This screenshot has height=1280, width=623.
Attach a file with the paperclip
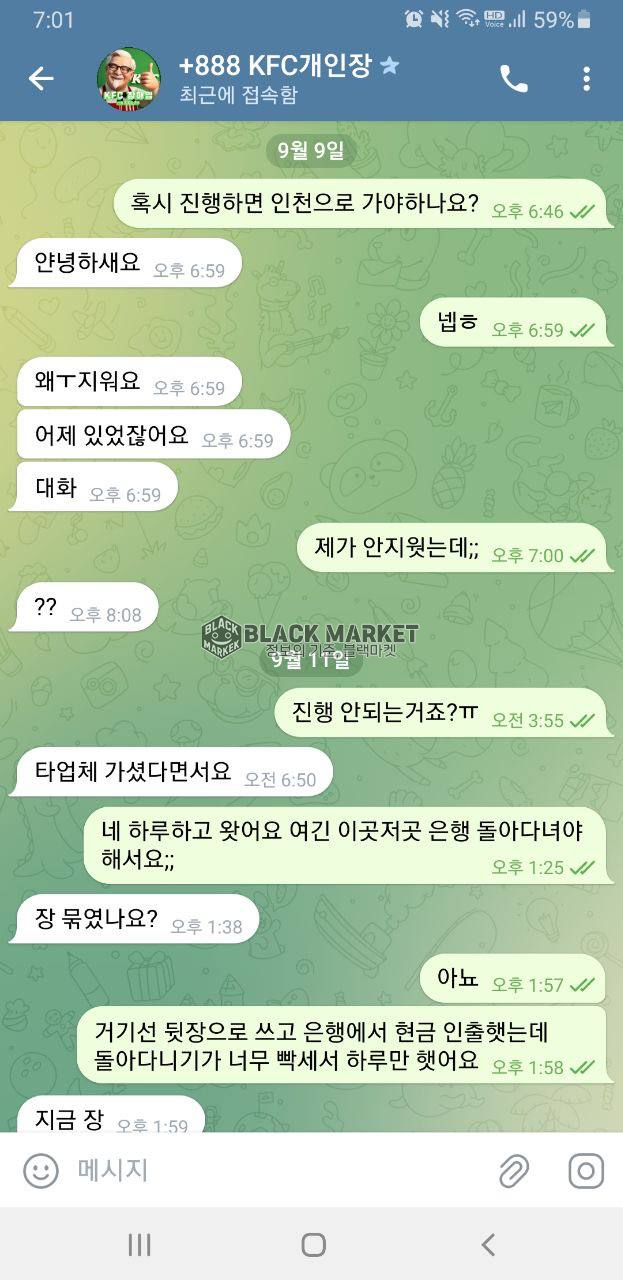[x=514, y=1170]
